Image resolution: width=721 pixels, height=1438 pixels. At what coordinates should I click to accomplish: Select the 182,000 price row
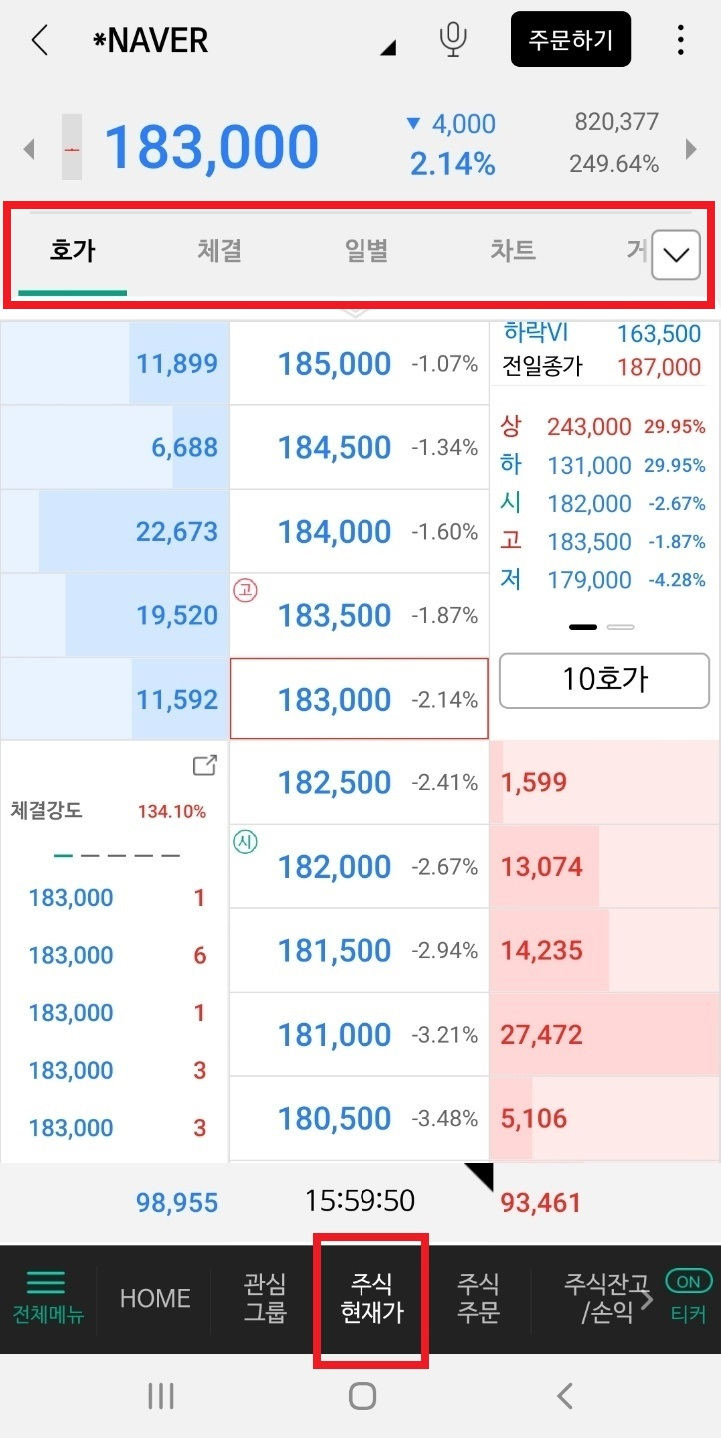click(359, 866)
